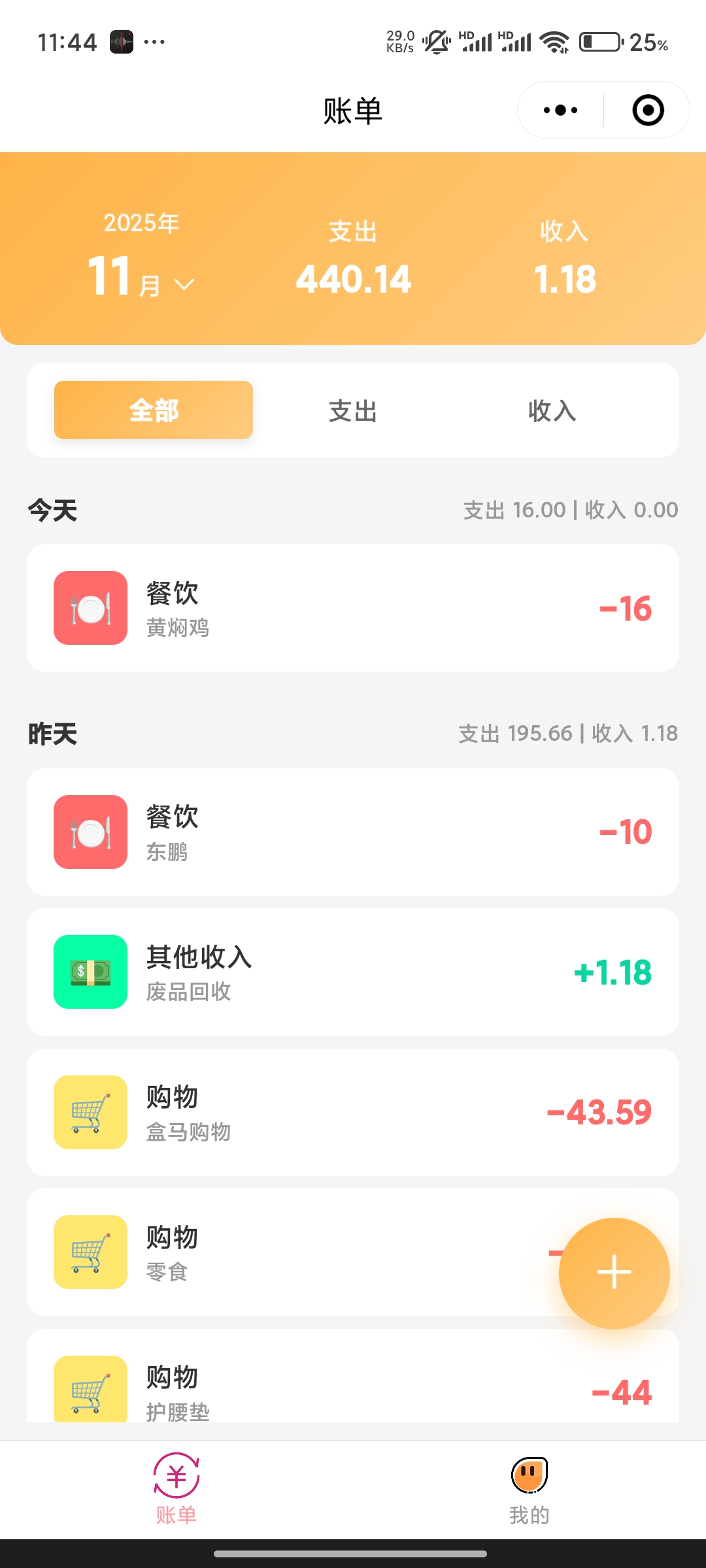Select the 餐饮 dining icon for 黄焖鸡 entry
Image resolution: width=706 pixels, height=1568 pixels.
[x=90, y=607]
